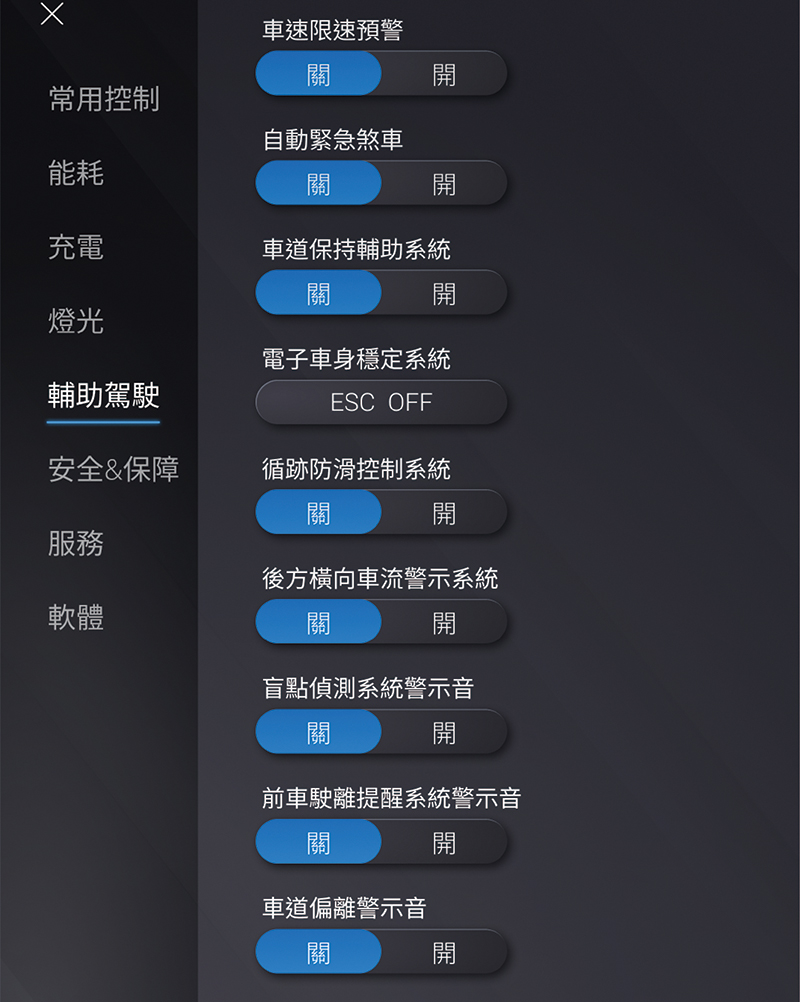This screenshot has height=1002, width=800.
Task: Select the 安全&保障 section
Action: point(114,469)
